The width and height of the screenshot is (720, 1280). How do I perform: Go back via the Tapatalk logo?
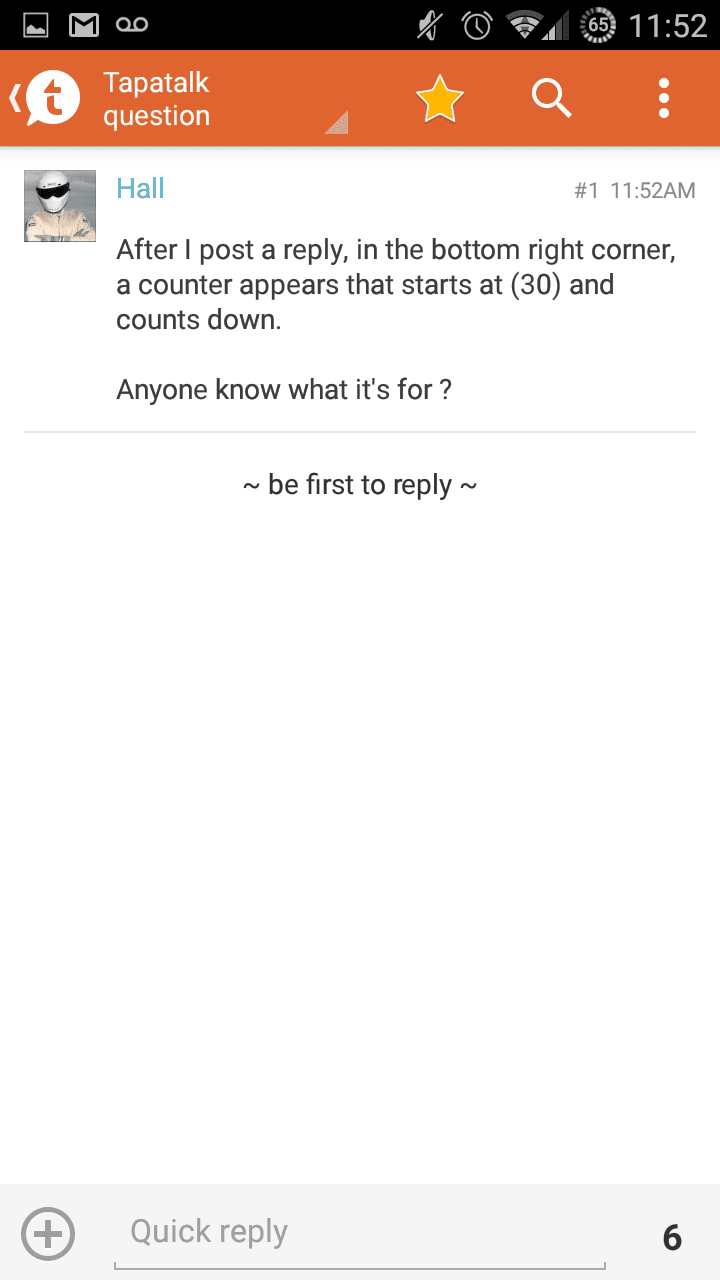click(45, 98)
